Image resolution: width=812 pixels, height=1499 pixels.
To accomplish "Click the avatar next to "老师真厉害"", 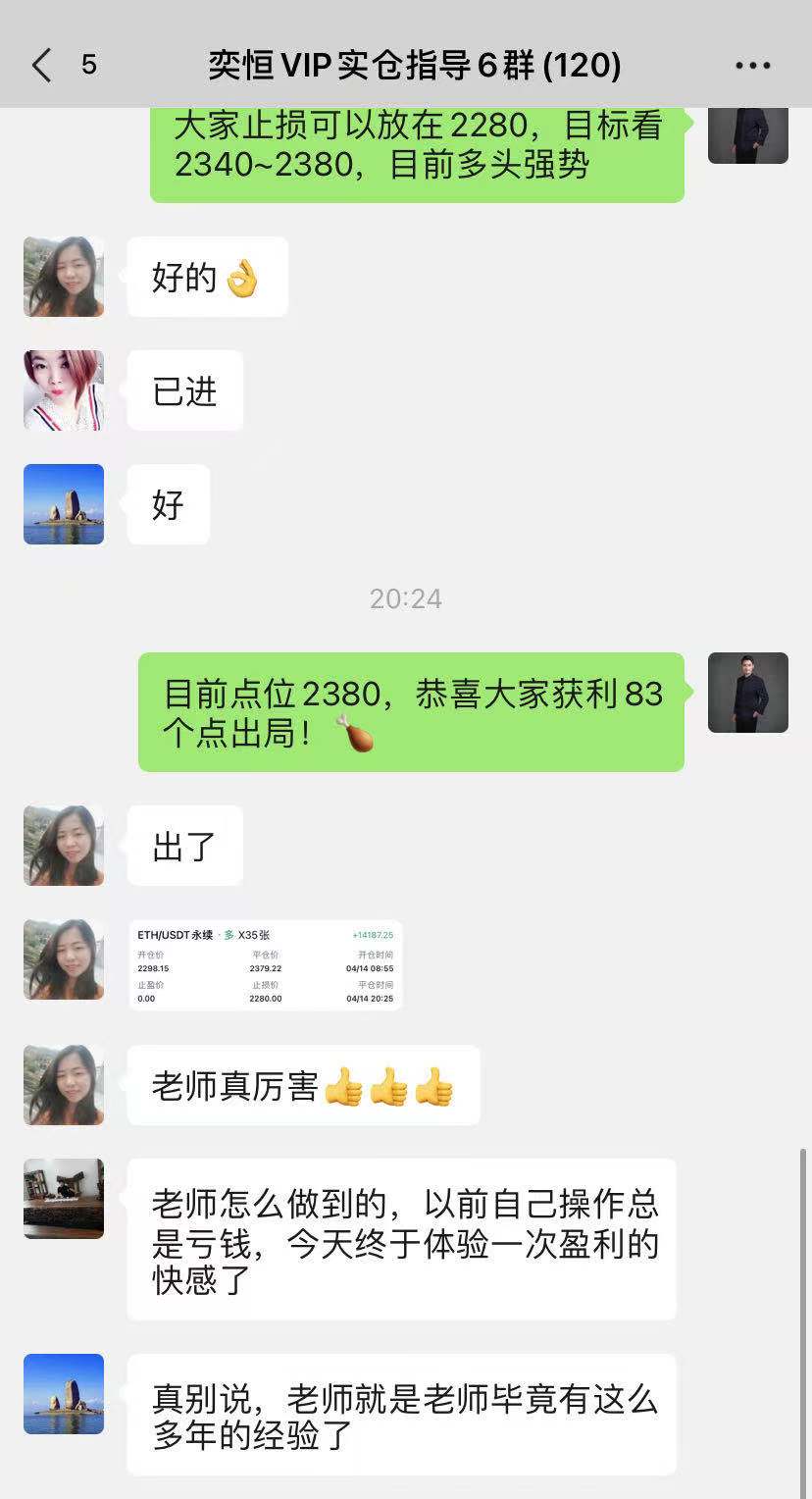I will click(x=63, y=1084).
